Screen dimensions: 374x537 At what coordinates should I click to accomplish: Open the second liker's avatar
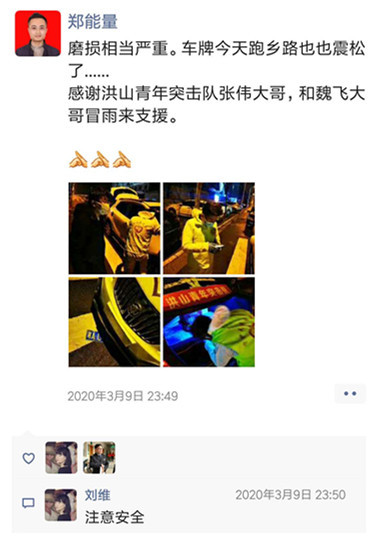99,458
